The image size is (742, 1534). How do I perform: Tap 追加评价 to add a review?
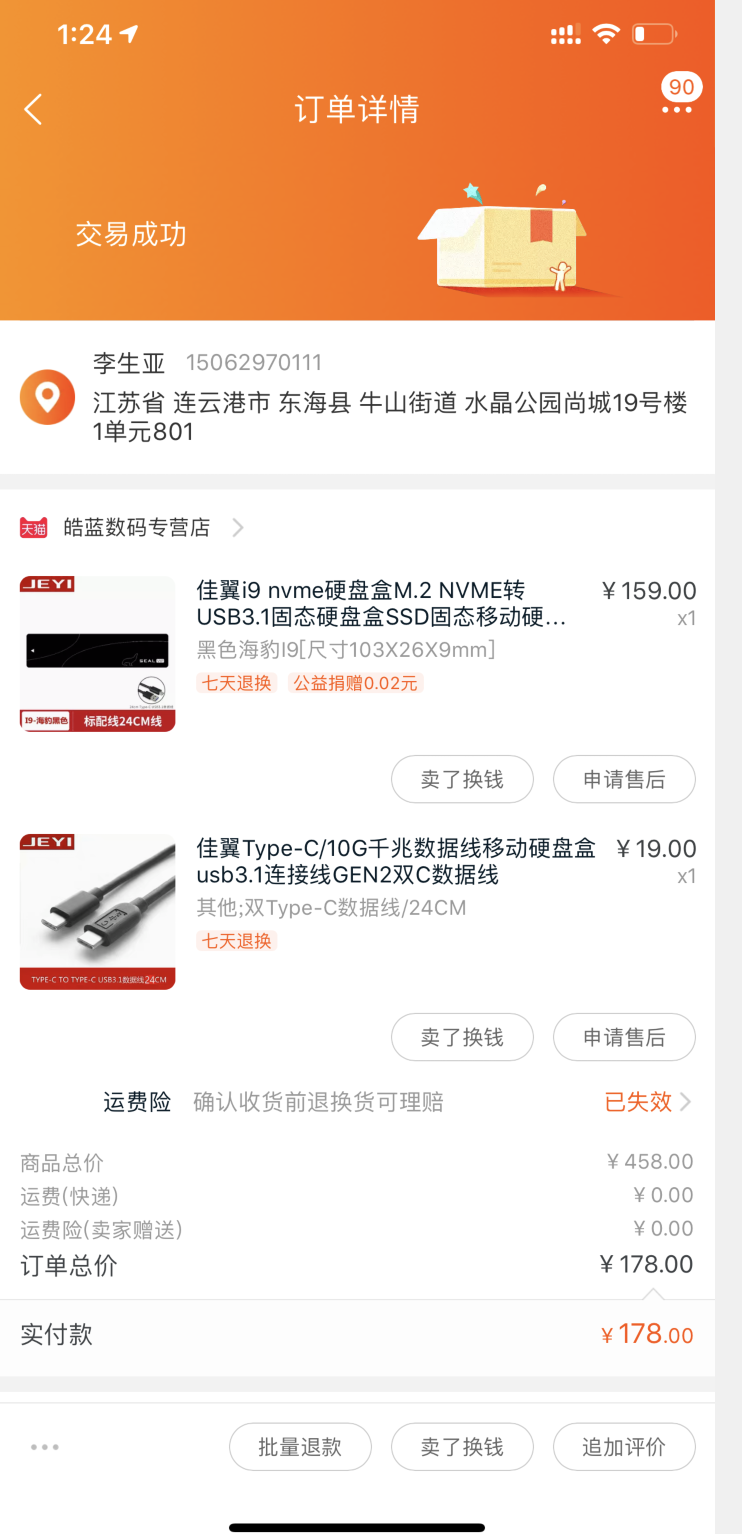624,1447
